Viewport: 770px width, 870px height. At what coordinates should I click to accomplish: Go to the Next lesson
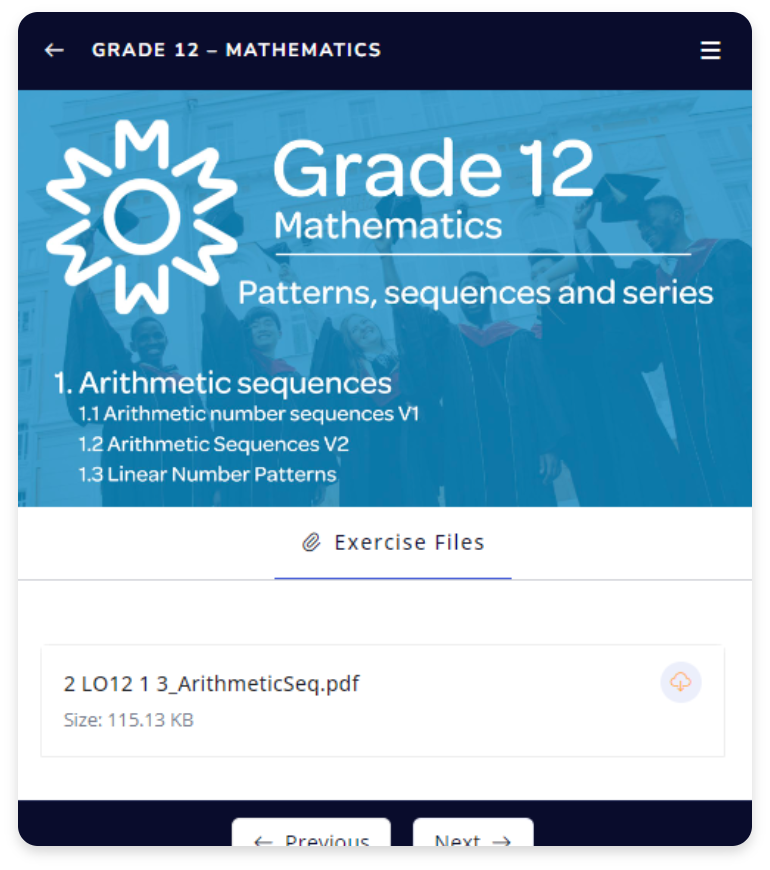pos(473,834)
